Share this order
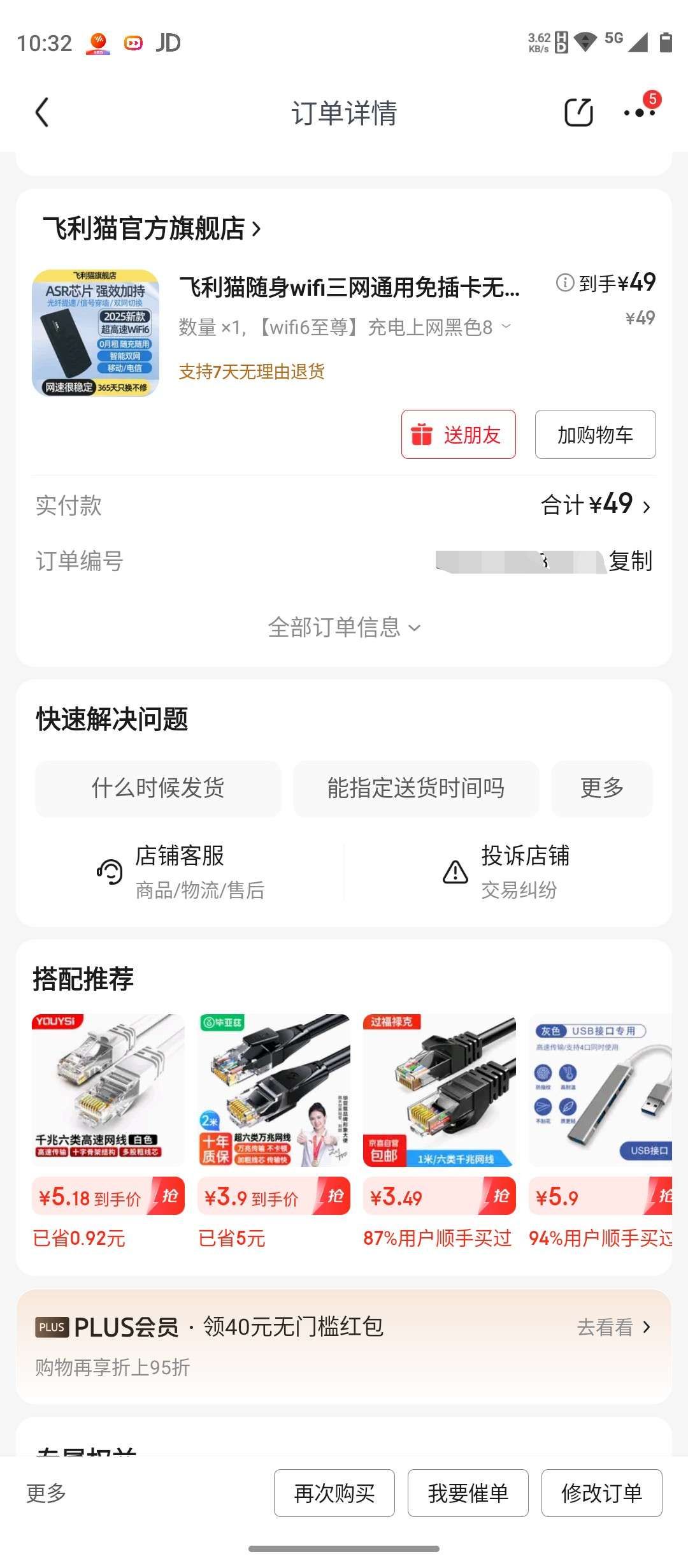 pos(578,113)
